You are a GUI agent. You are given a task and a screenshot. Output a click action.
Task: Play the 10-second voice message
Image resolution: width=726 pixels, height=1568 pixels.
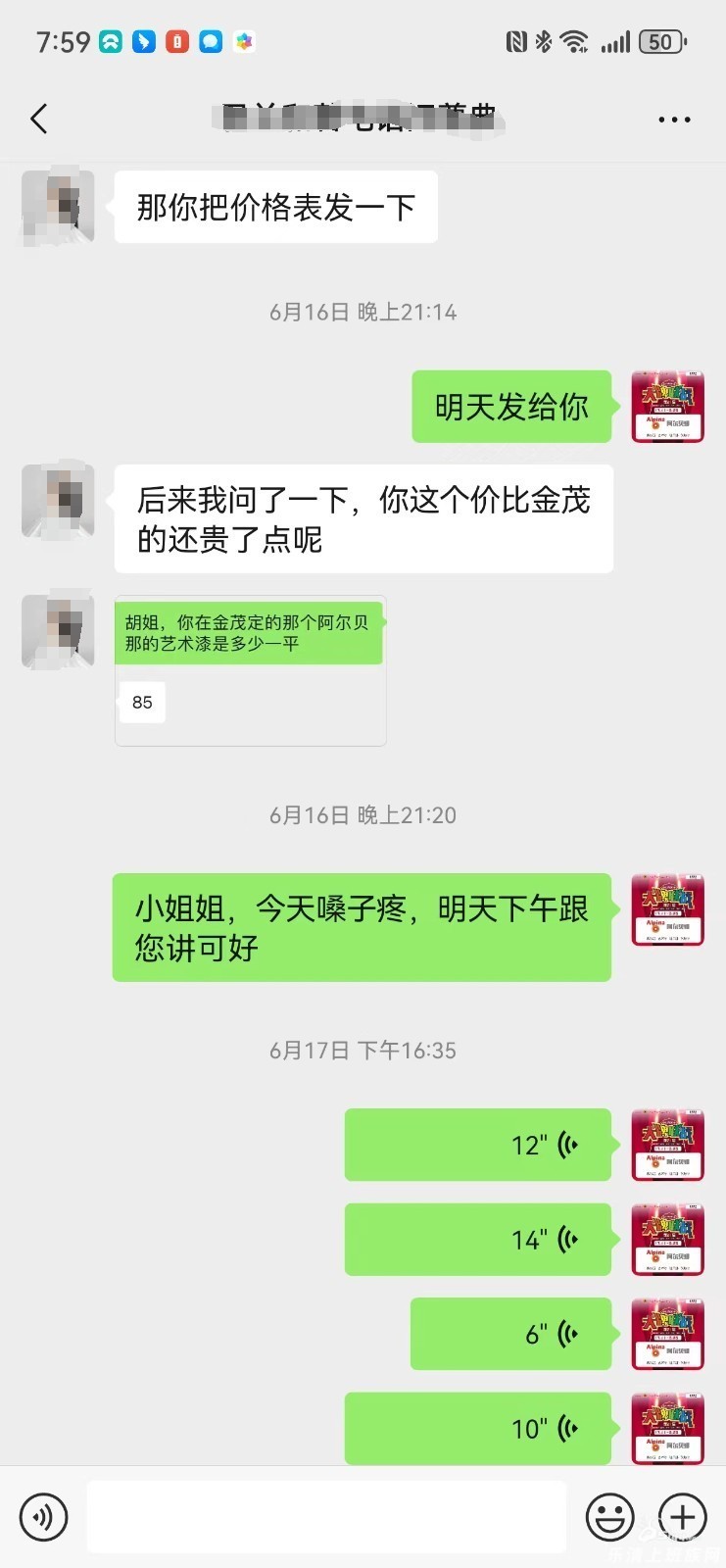click(x=478, y=1429)
